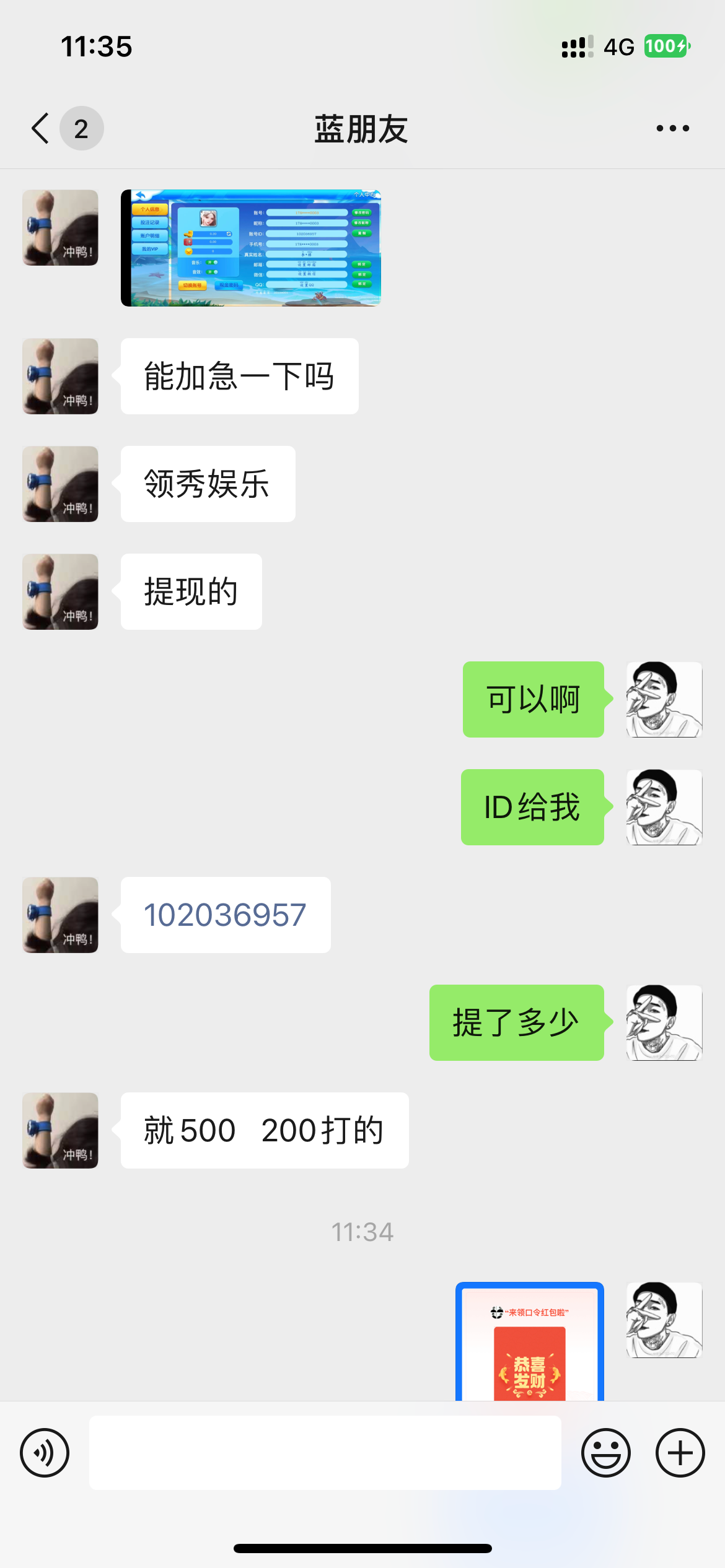Viewport: 725px width, 1568px height.
Task: Switch to voice message input
Action: pos(45,1453)
